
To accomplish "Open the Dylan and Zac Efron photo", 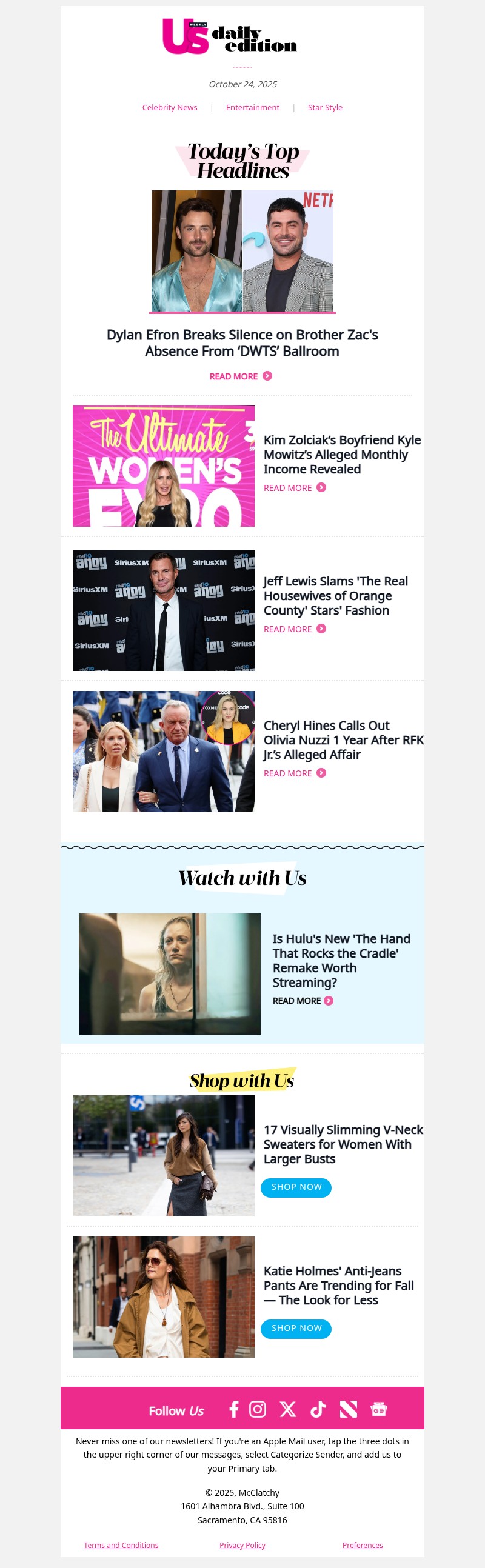I will coord(242,251).
